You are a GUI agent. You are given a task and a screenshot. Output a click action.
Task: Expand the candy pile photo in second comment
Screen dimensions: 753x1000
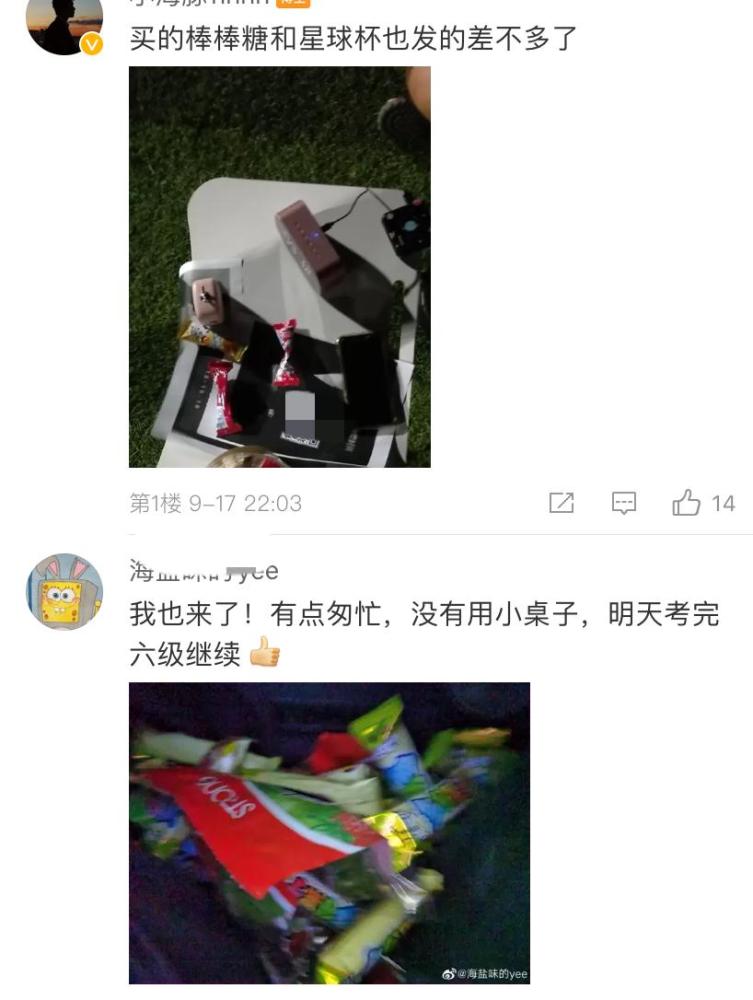click(330, 835)
